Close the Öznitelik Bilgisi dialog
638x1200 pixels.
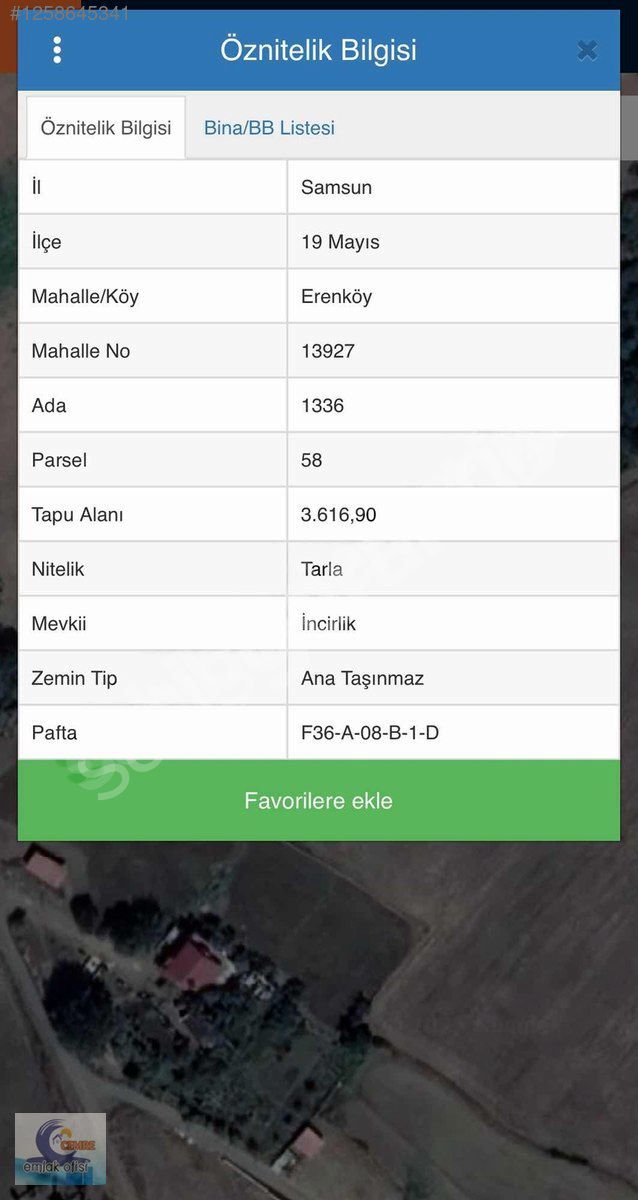coord(587,50)
